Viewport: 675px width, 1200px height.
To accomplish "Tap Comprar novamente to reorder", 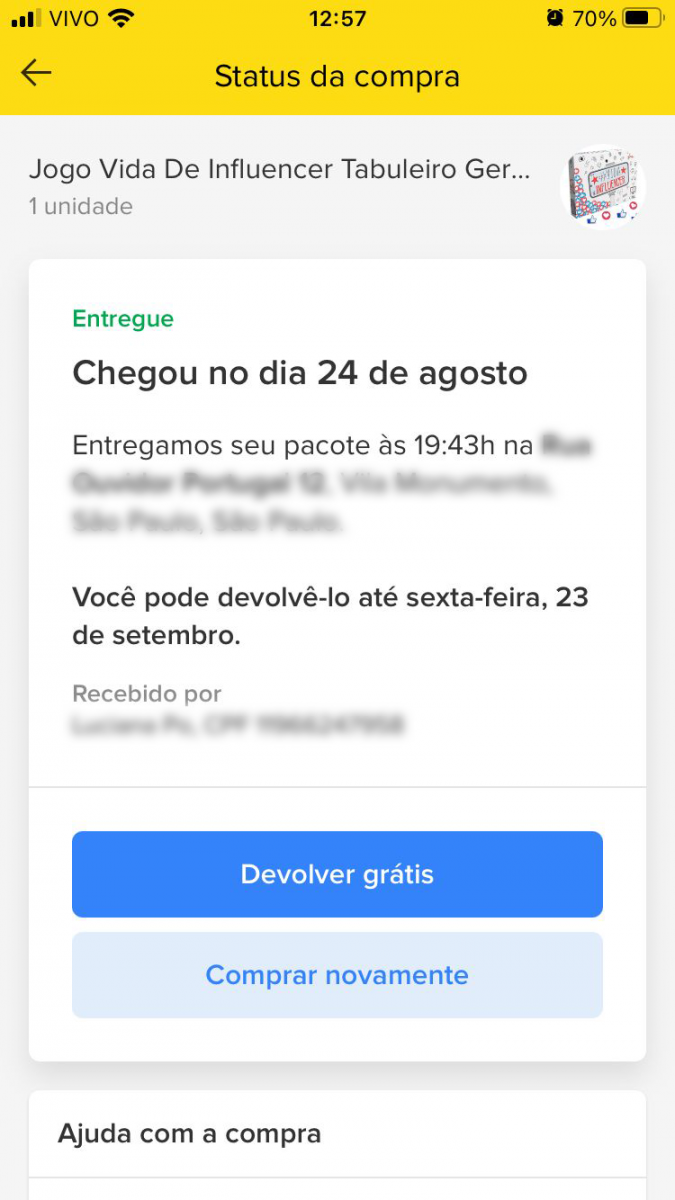I will [337, 975].
